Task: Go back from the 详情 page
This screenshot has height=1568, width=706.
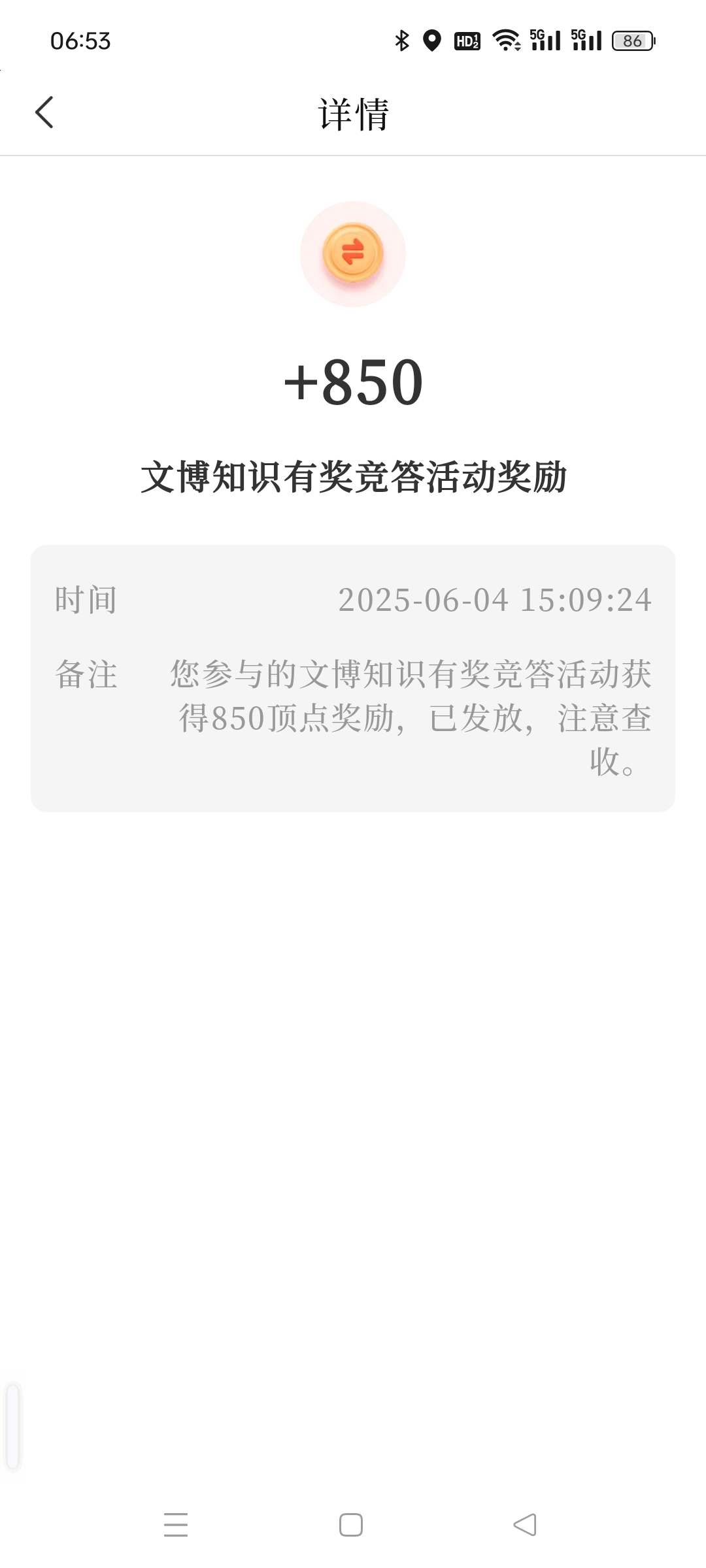Action: (44, 112)
